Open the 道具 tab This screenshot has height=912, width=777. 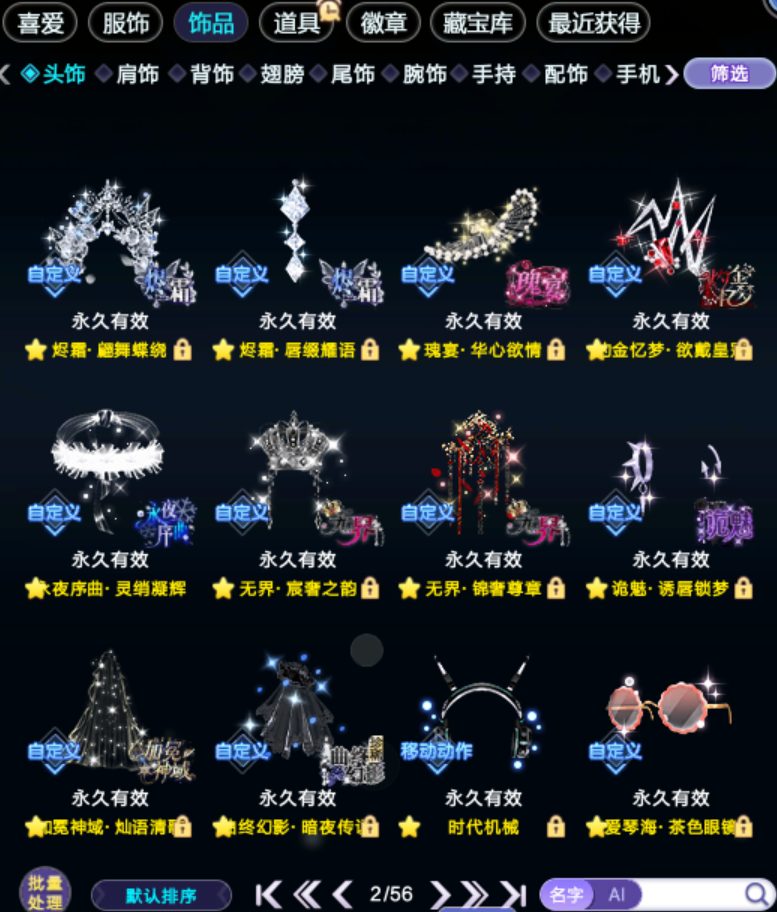click(297, 23)
